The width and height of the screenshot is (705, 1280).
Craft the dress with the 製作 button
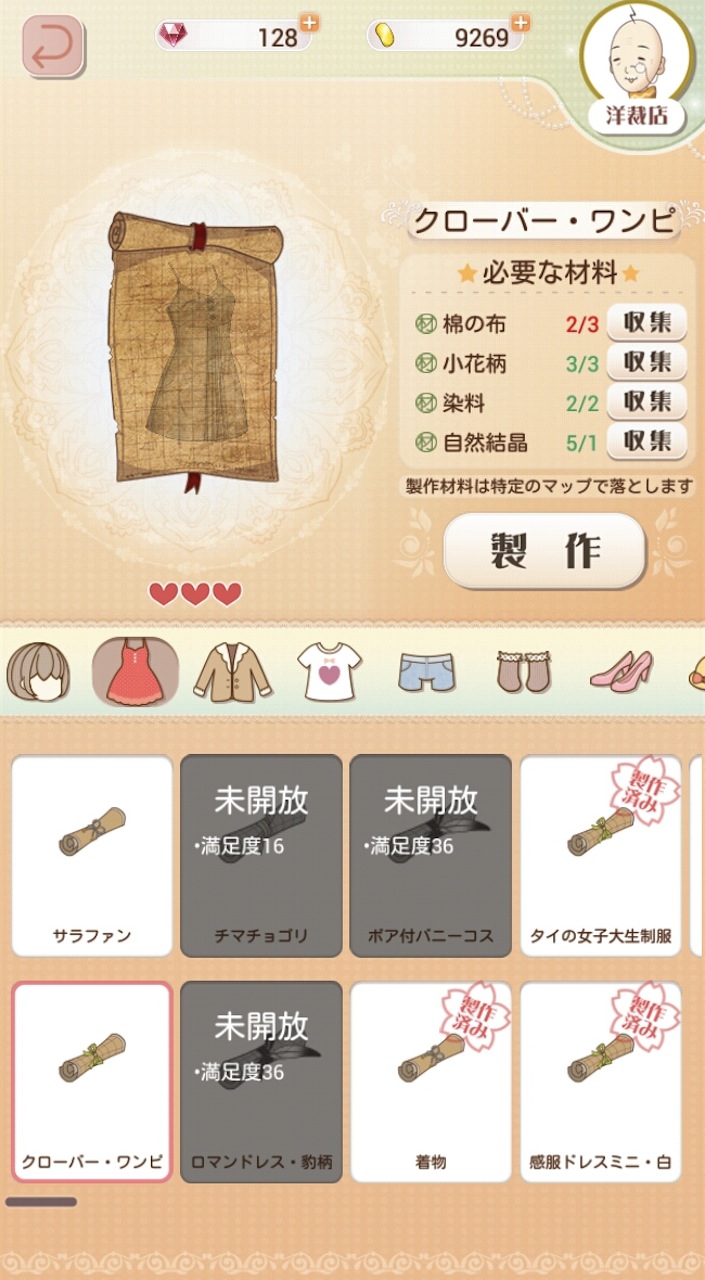(545, 551)
